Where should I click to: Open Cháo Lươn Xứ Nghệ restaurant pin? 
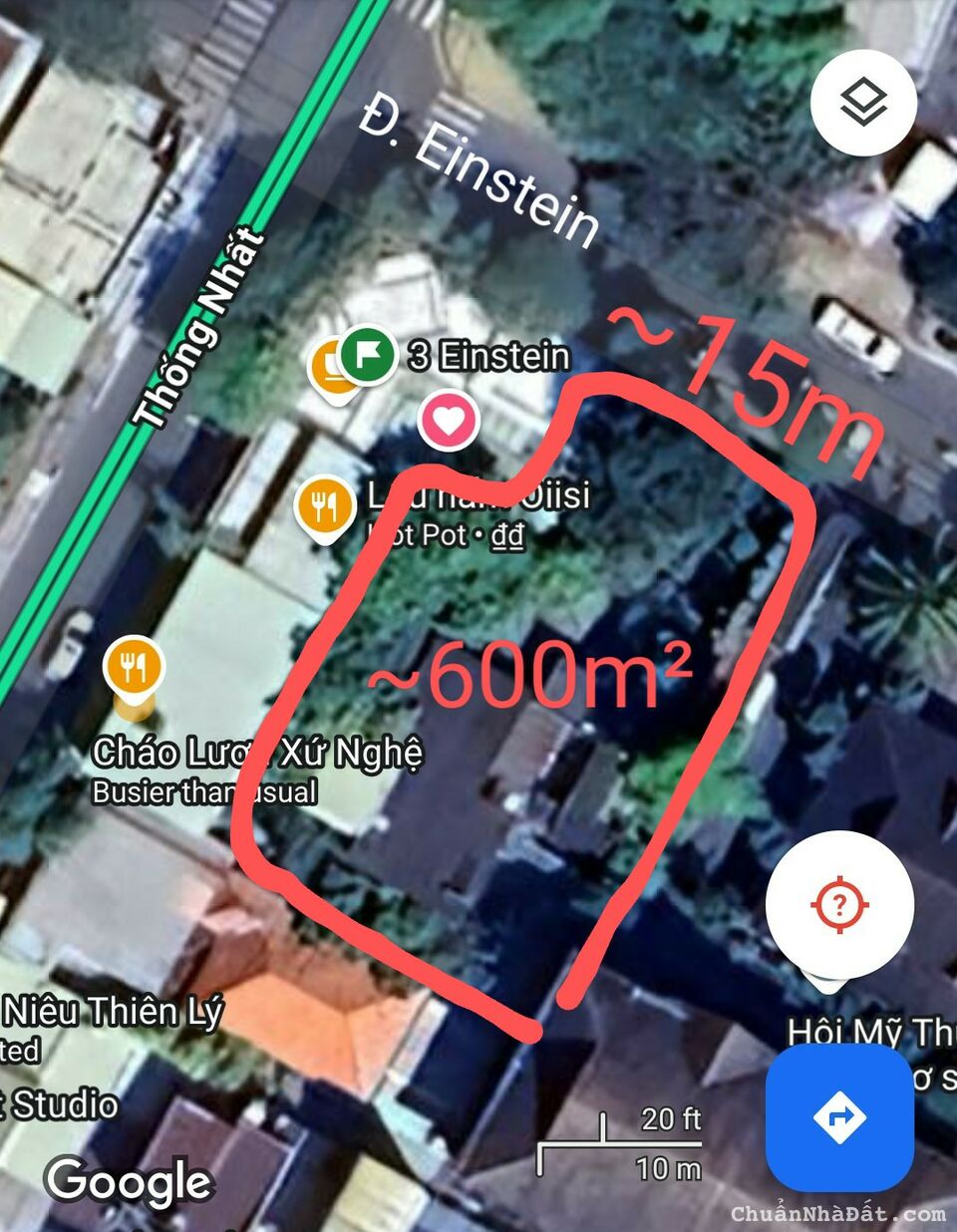point(134,669)
